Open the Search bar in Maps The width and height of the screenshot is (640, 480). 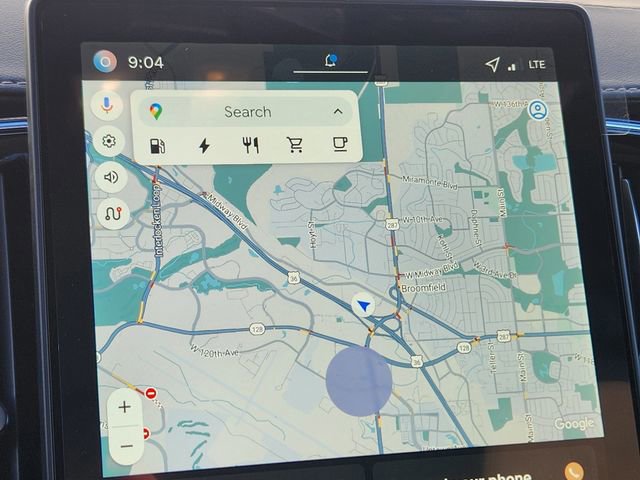pos(246,112)
